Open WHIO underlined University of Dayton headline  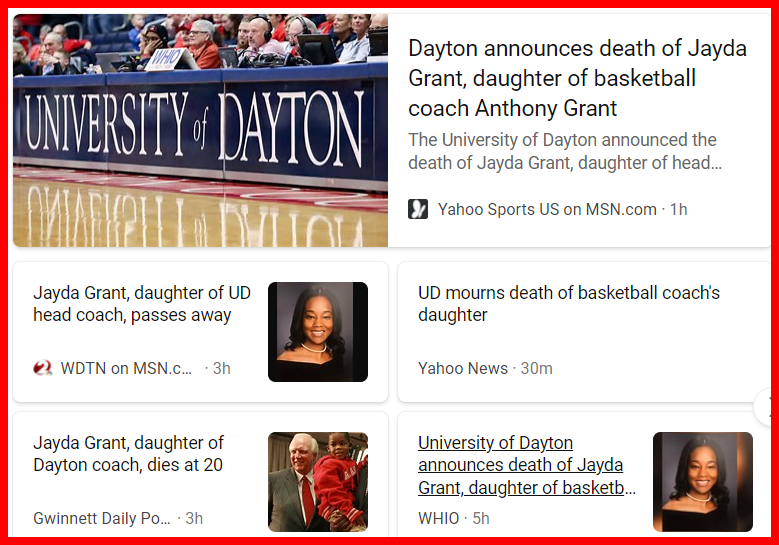pos(526,465)
